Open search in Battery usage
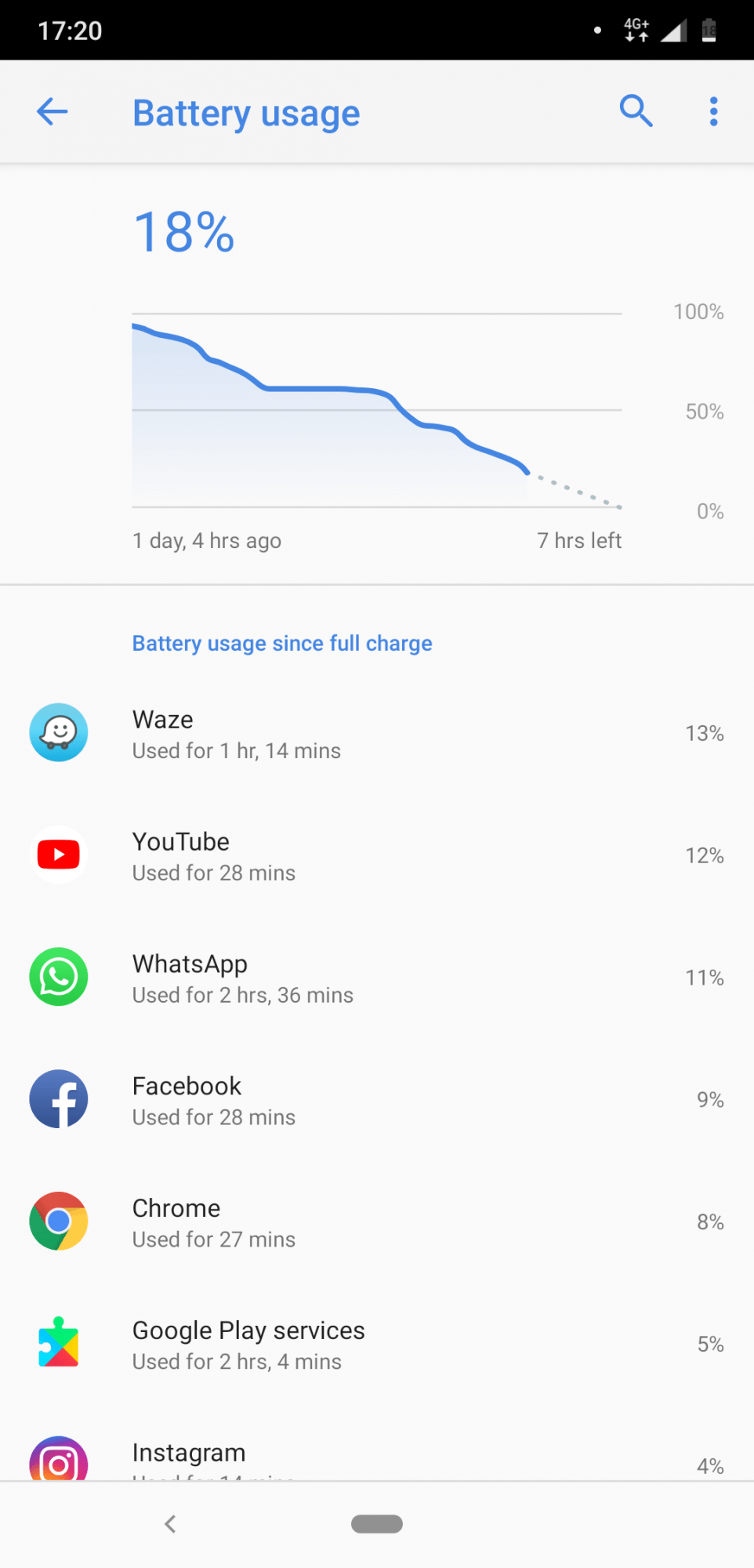Image resolution: width=754 pixels, height=1568 pixels. (x=636, y=111)
